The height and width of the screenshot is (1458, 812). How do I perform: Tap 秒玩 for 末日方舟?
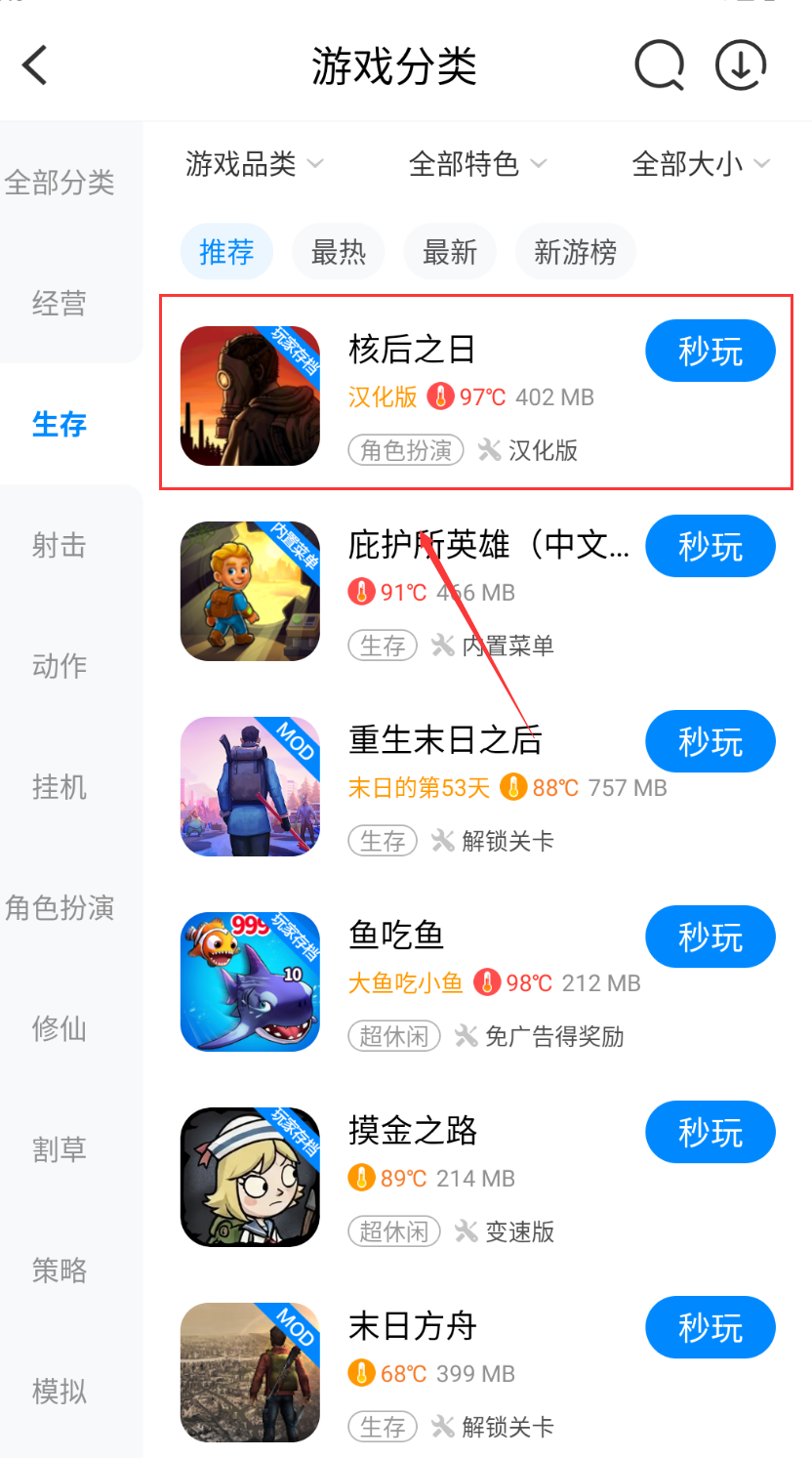pos(710,1328)
